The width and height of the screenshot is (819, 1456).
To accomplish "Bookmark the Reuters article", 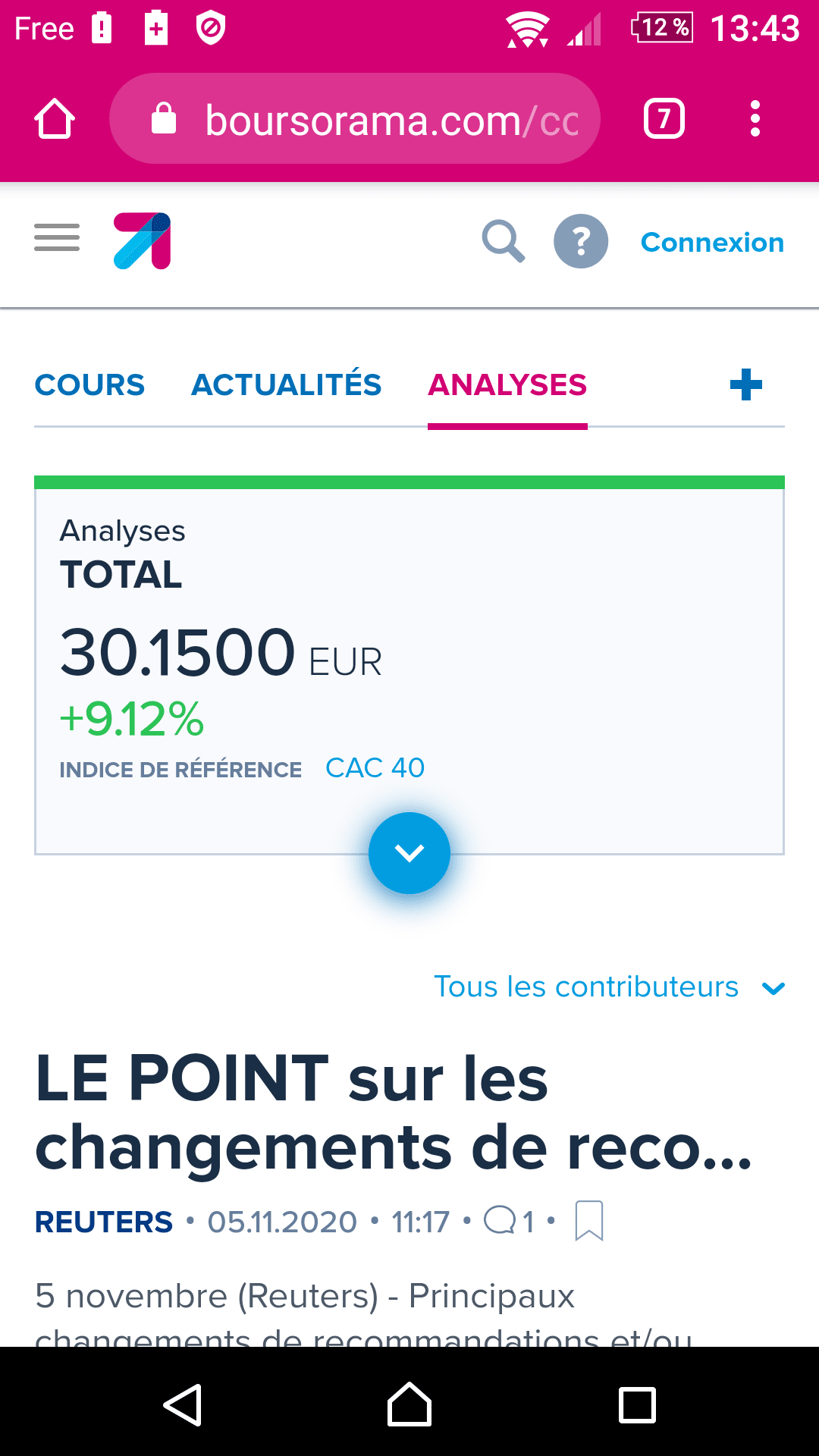I will 589,1221.
